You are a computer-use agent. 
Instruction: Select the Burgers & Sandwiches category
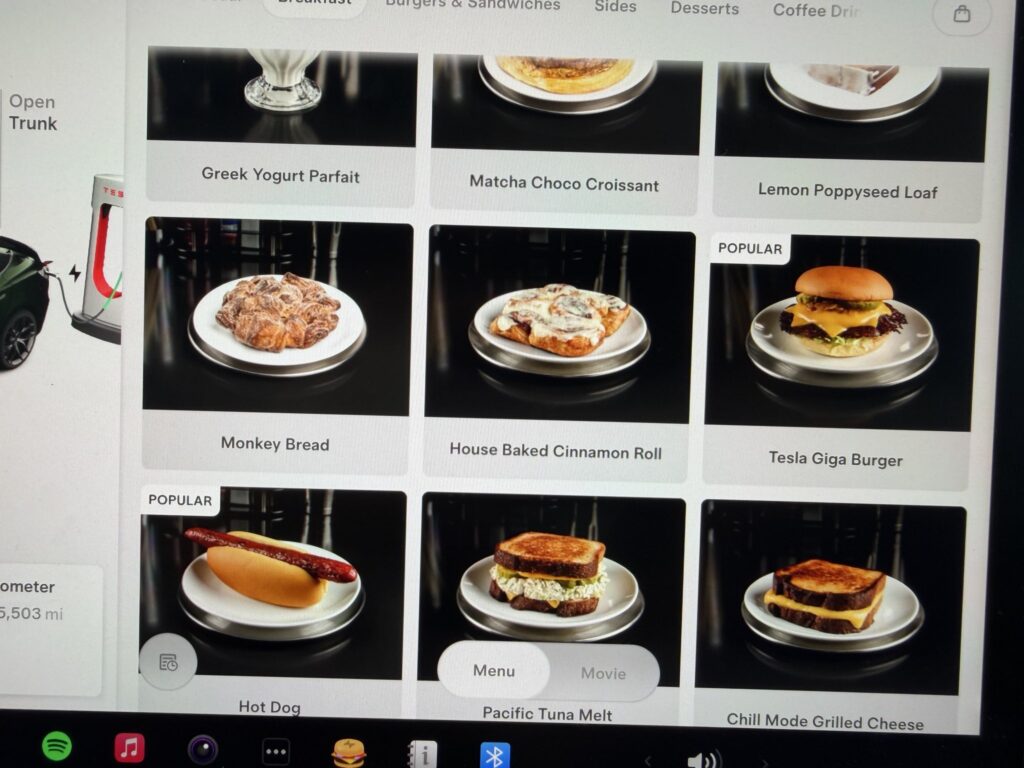click(x=472, y=5)
